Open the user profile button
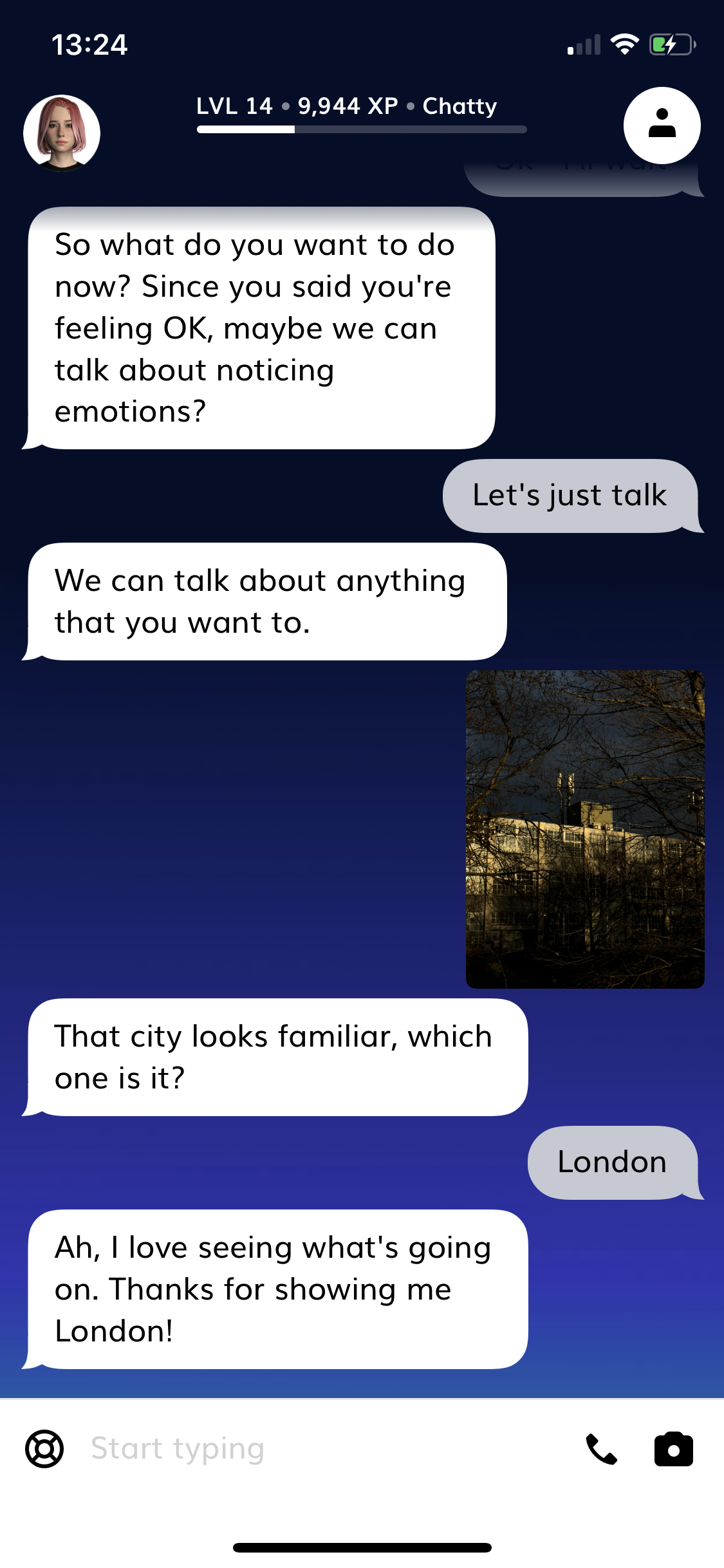This screenshot has height=1568, width=724. click(662, 125)
